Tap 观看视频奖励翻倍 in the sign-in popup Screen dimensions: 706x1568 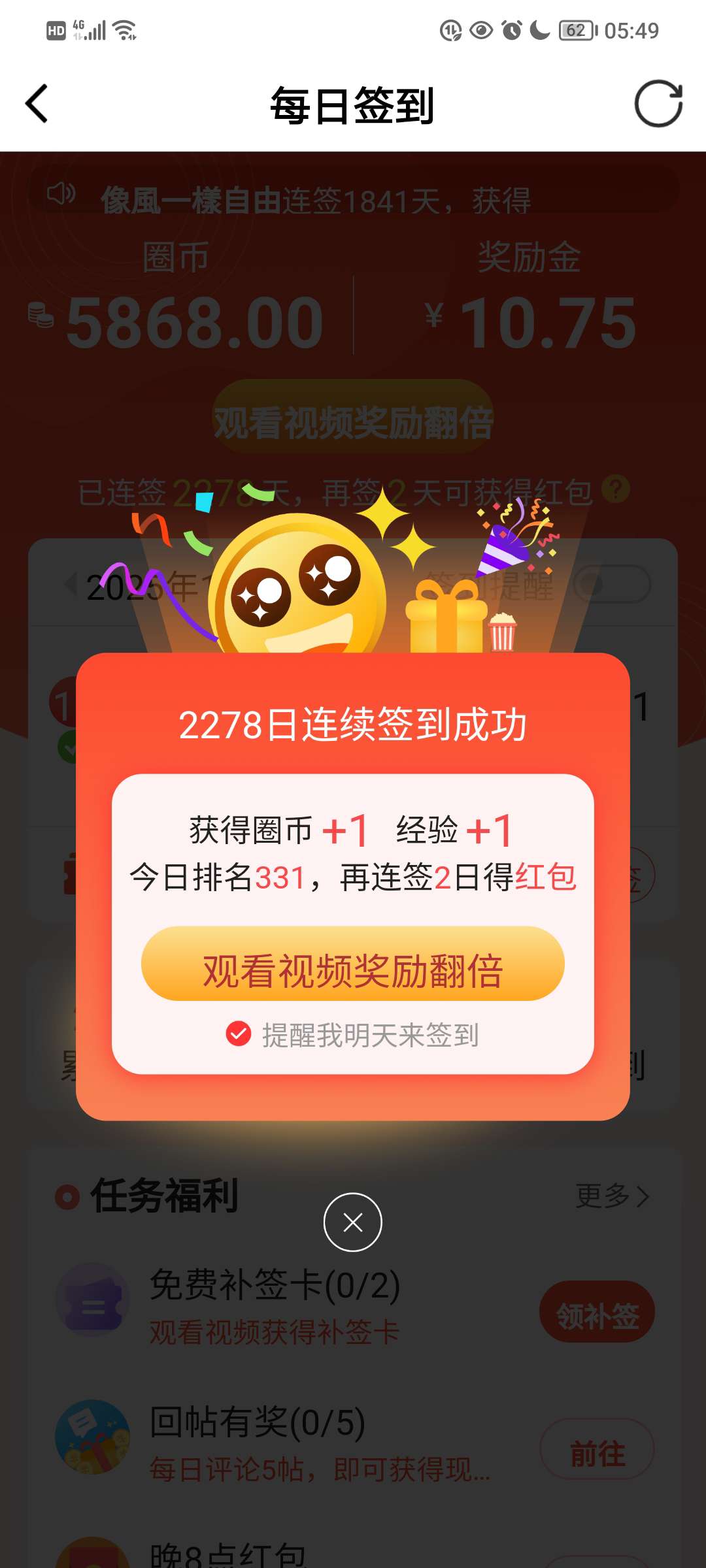[352, 964]
